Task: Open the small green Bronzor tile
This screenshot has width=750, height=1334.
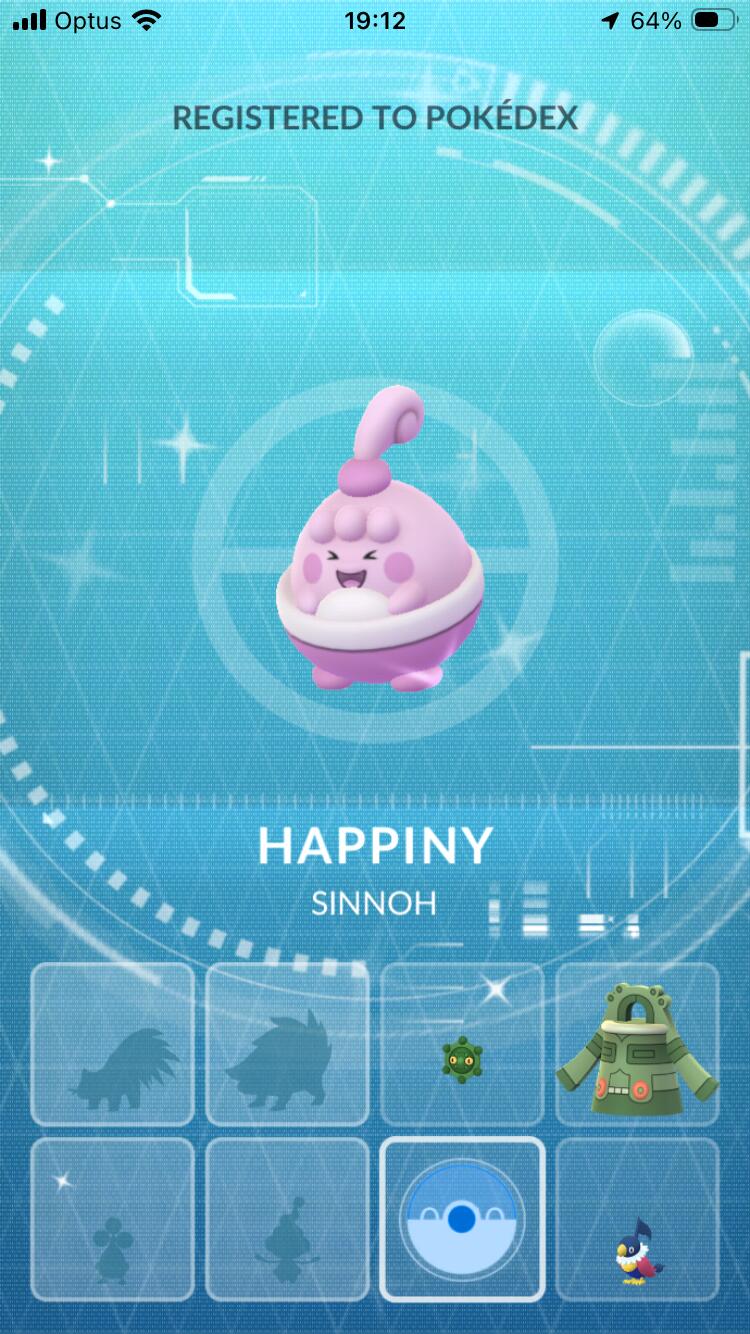Action: click(x=462, y=1045)
